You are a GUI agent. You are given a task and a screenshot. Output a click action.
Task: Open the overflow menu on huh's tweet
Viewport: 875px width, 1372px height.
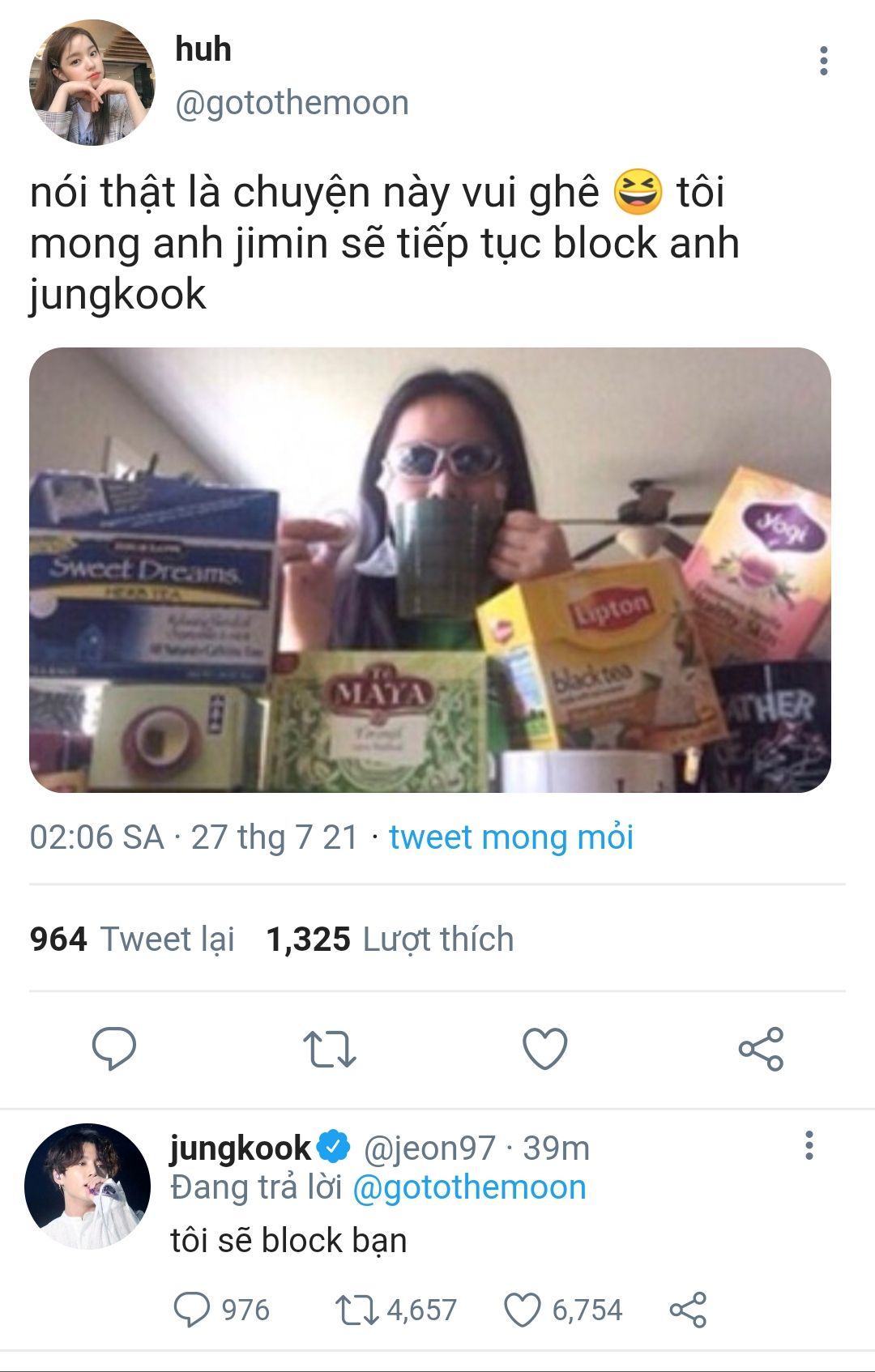[x=823, y=62]
